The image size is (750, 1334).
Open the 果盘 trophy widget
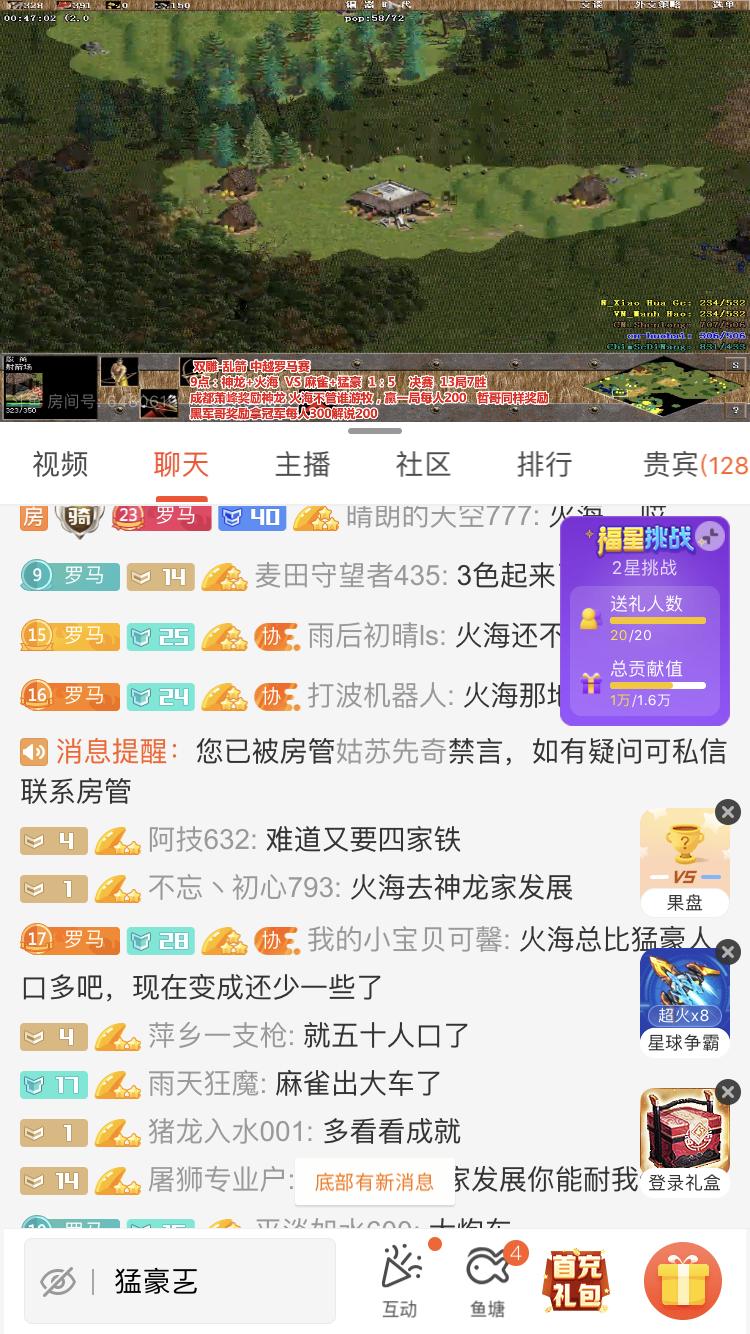click(x=685, y=855)
